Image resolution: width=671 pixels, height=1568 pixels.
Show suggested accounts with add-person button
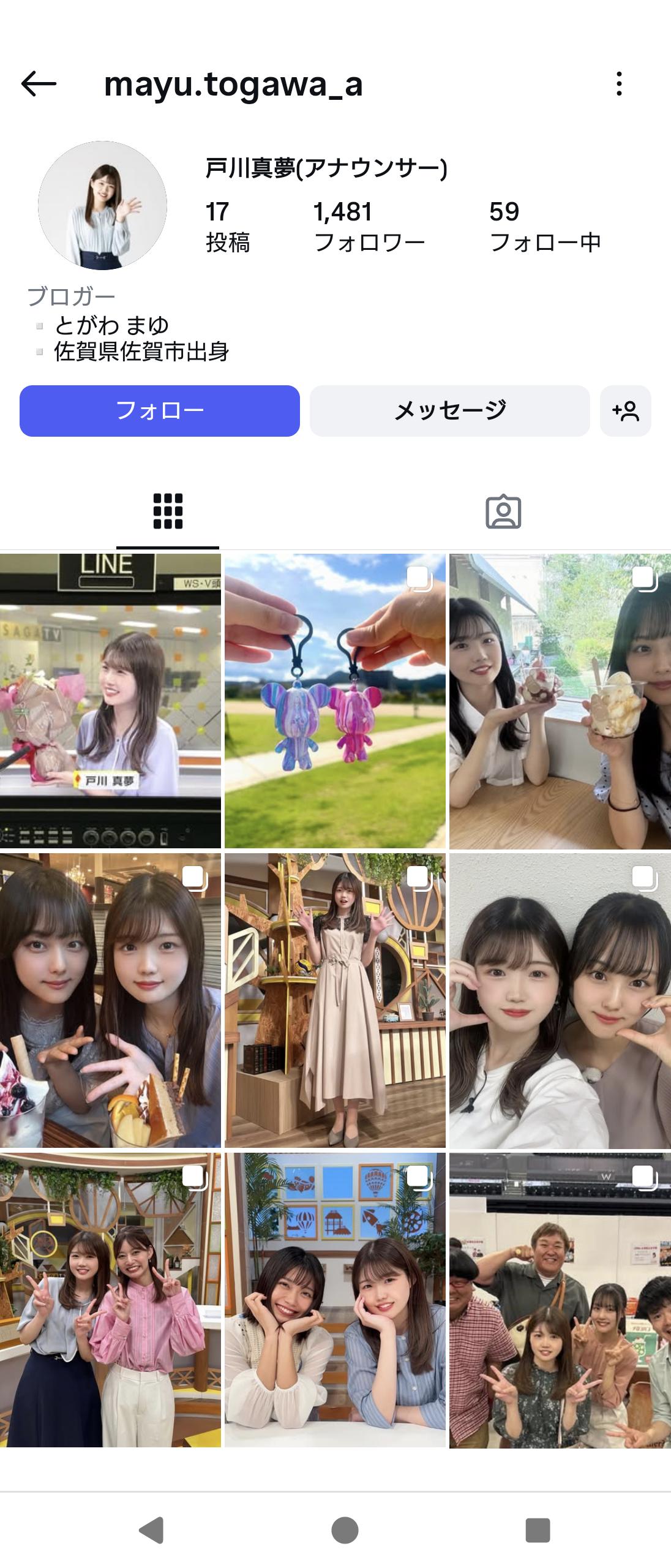[625, 410]
